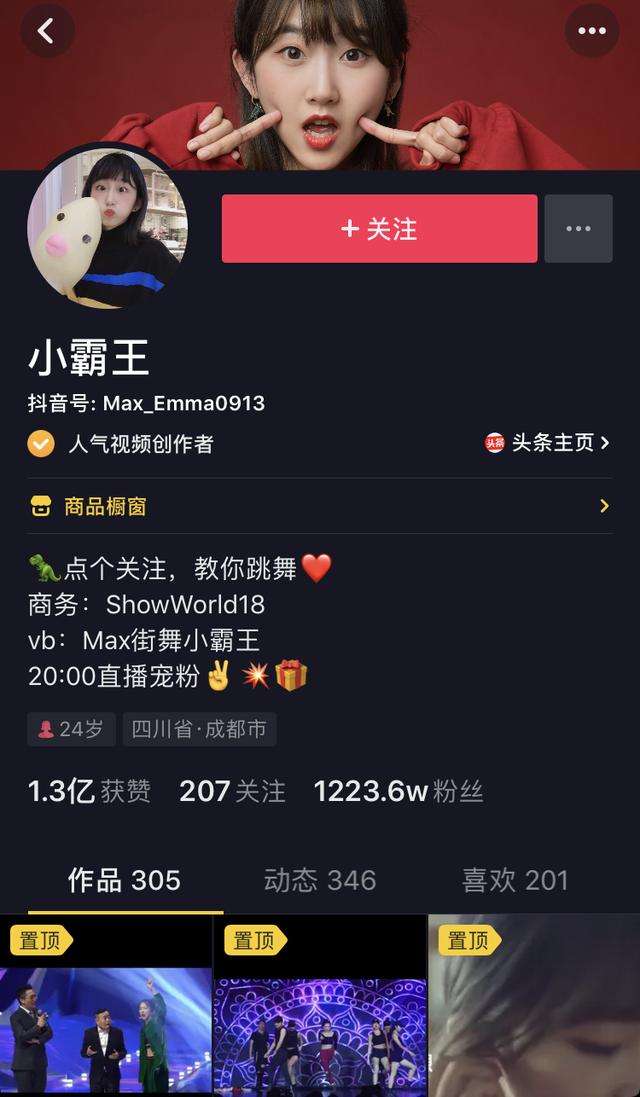Show the 1223.6w 粉丝 followers list
The width and height of the screenshot is (640, 1097).
pos(398,792)
